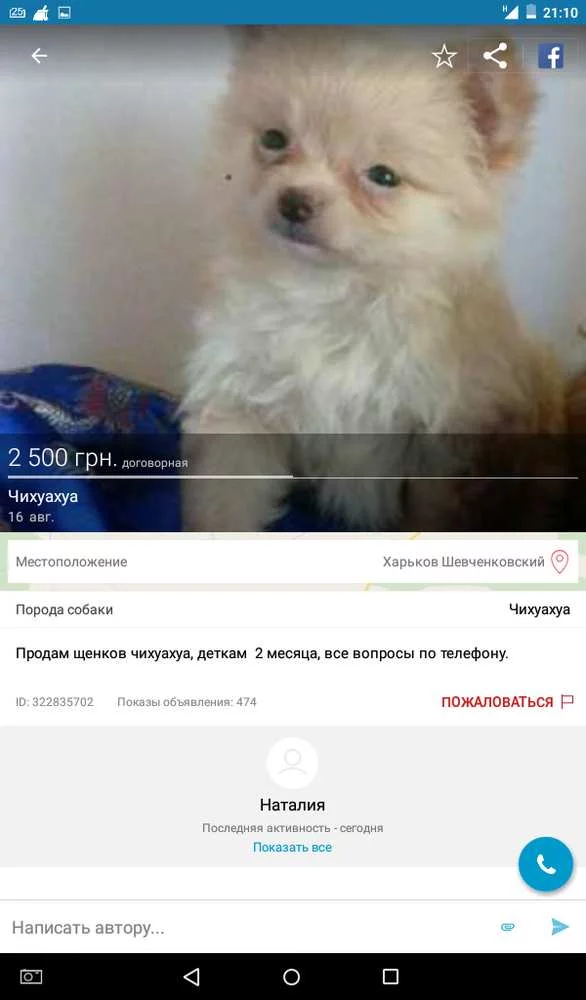Open the Харьков Шевченковский location map
The width and height of the screenshot is (586, 1000).
tap(293, 562)
